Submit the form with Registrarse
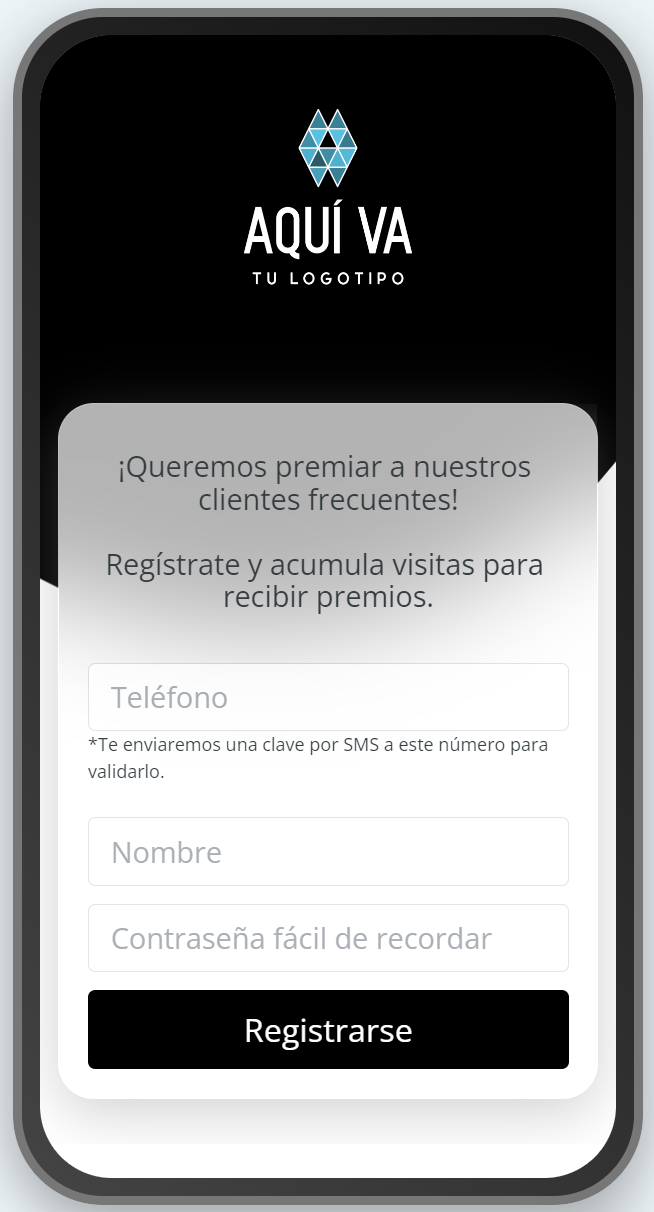This screenshot has height=1212, width=654. 328,1030
